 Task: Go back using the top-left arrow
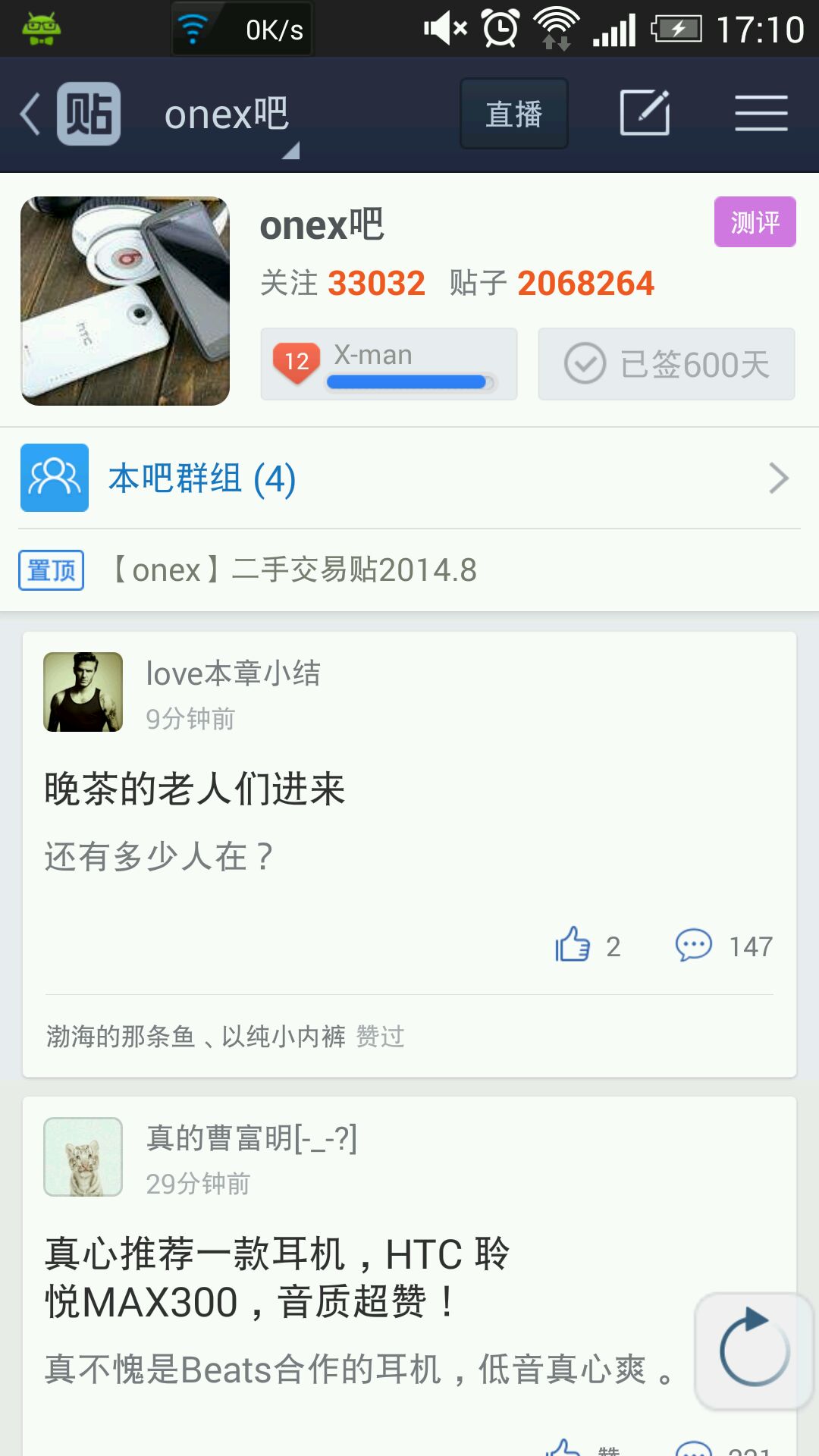pyautogui.click(x=30, y=115)
